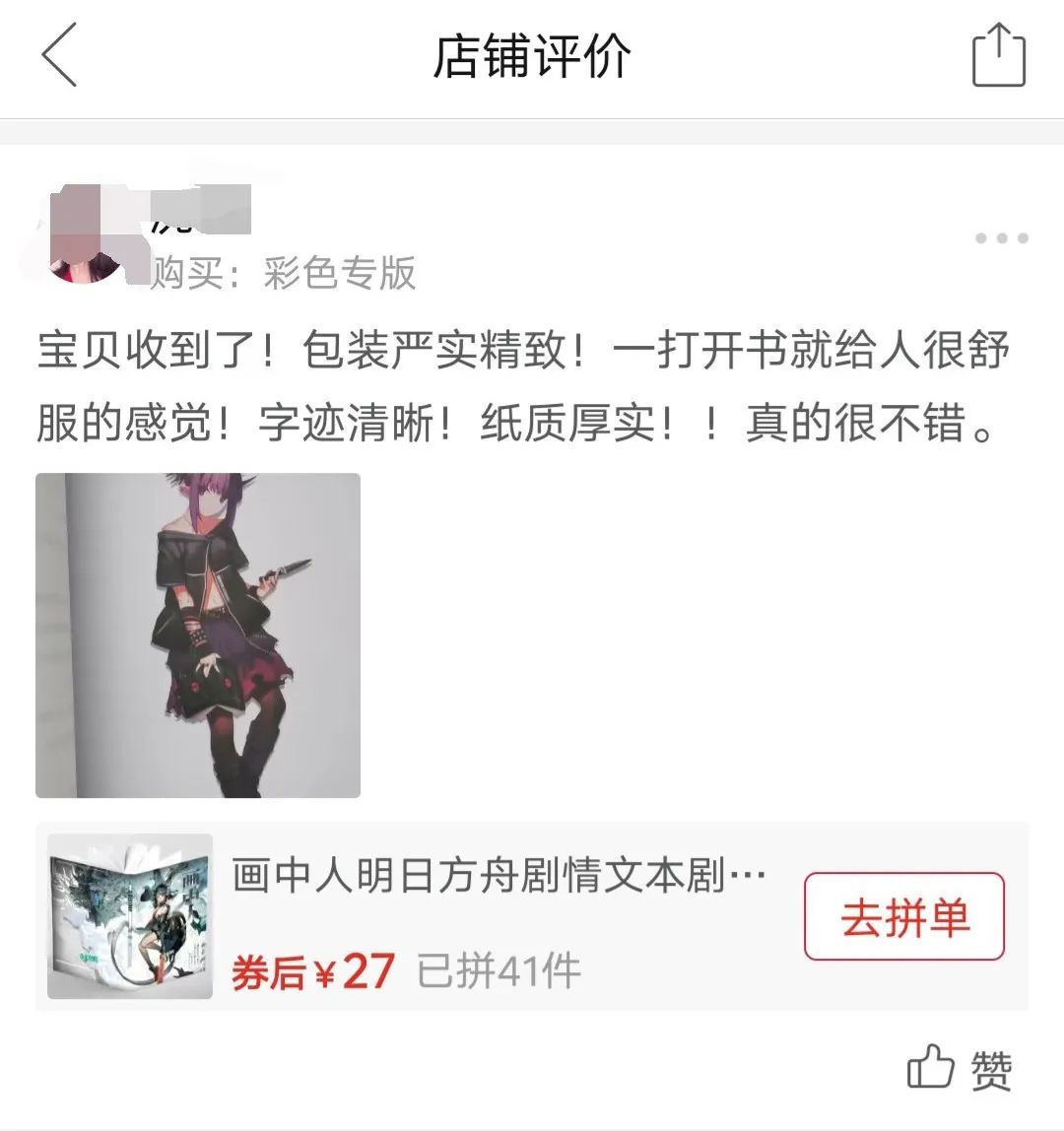This screenshot has width=1064, height=1131.
Task: Tap the back arrow to return
Action: click(x=59, y=56)
